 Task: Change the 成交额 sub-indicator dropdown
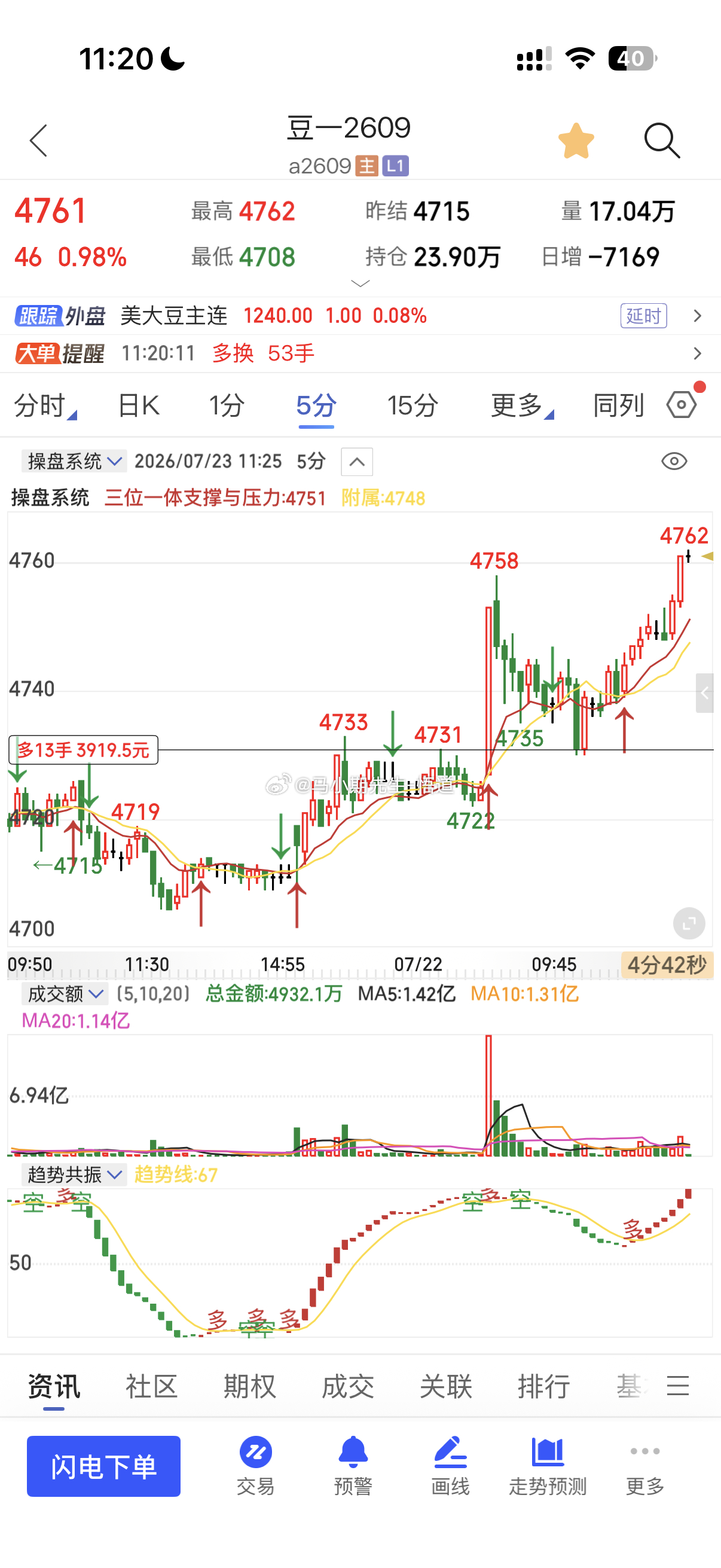pyautogui.click(x=65, y=994)
